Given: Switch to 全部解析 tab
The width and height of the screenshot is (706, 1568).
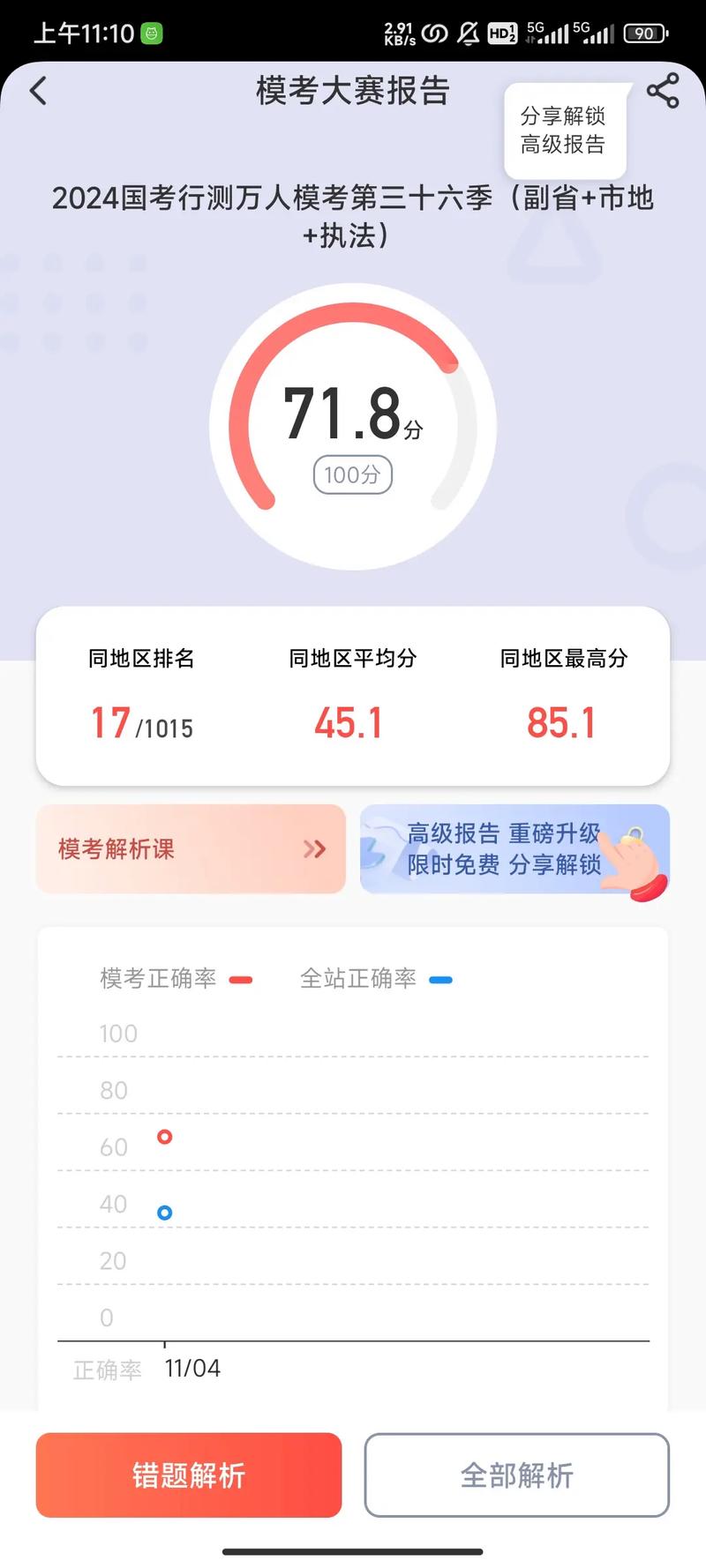Looking at the screenshot, I should coord(516,1475).
